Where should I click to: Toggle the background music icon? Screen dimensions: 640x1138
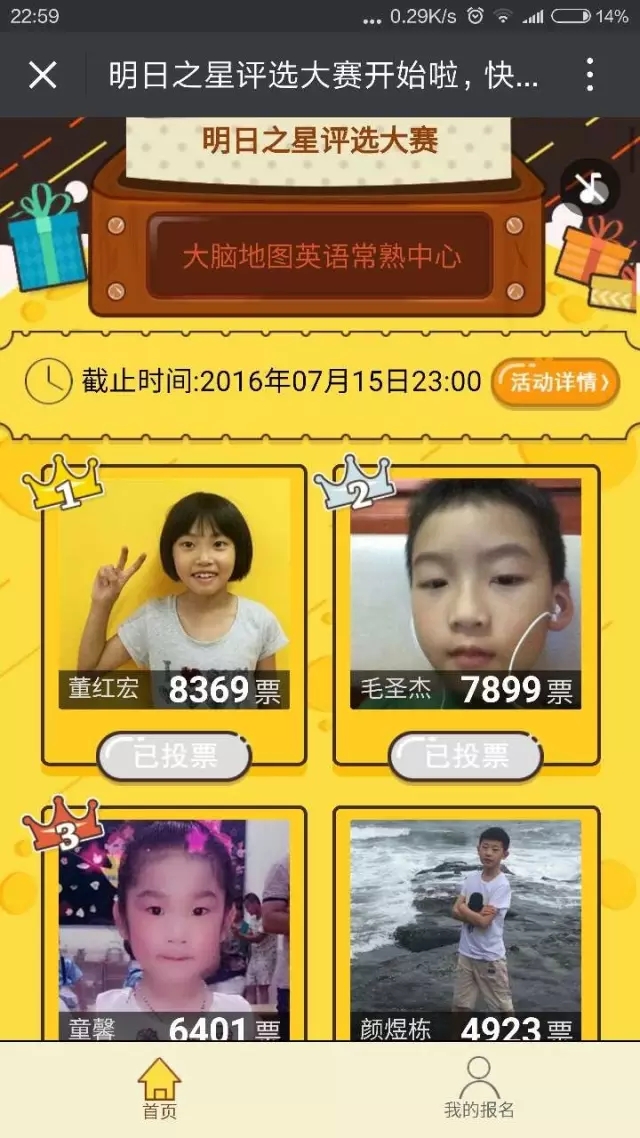(590, 187)
